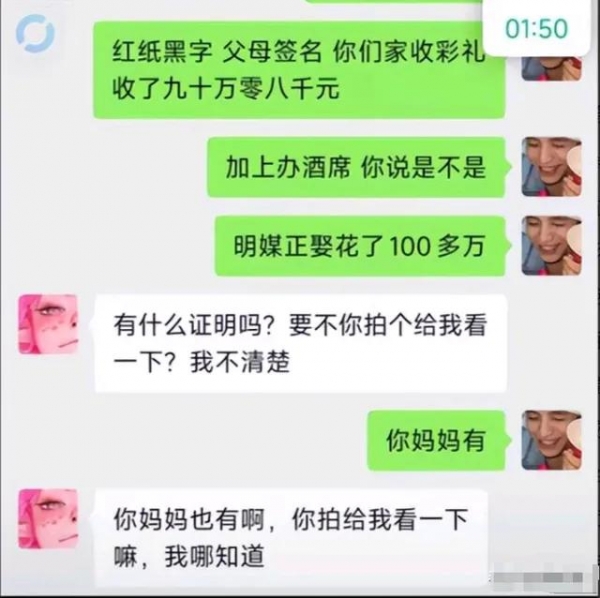This screenshot has height=598, width=600.
Task: Open the avatar next to "明媒正娶花了100多万"
Action: click(551, 245)
